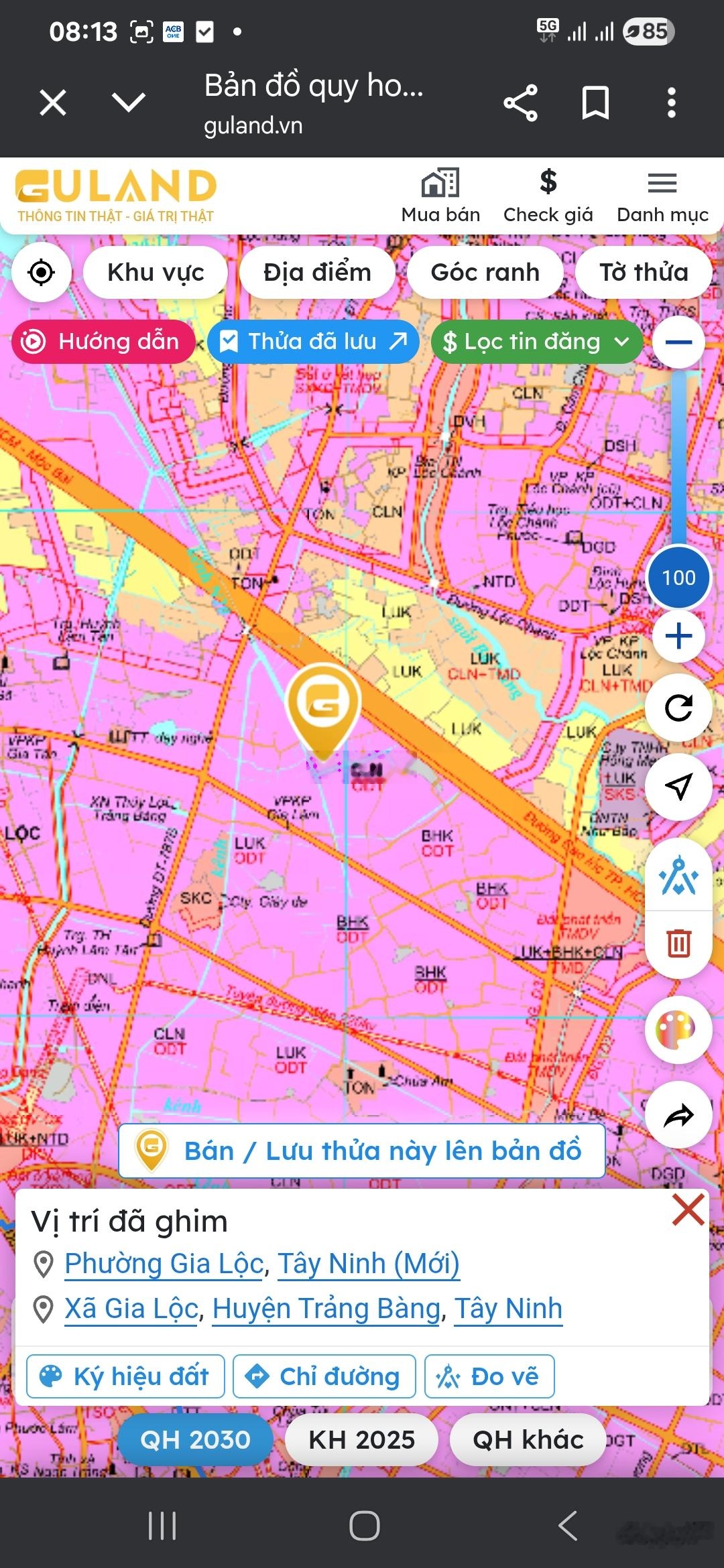This screenshot has height=1568, width=724.
Task: Center map on my current location
Action: pyautogui.click(x=42, y=273)
